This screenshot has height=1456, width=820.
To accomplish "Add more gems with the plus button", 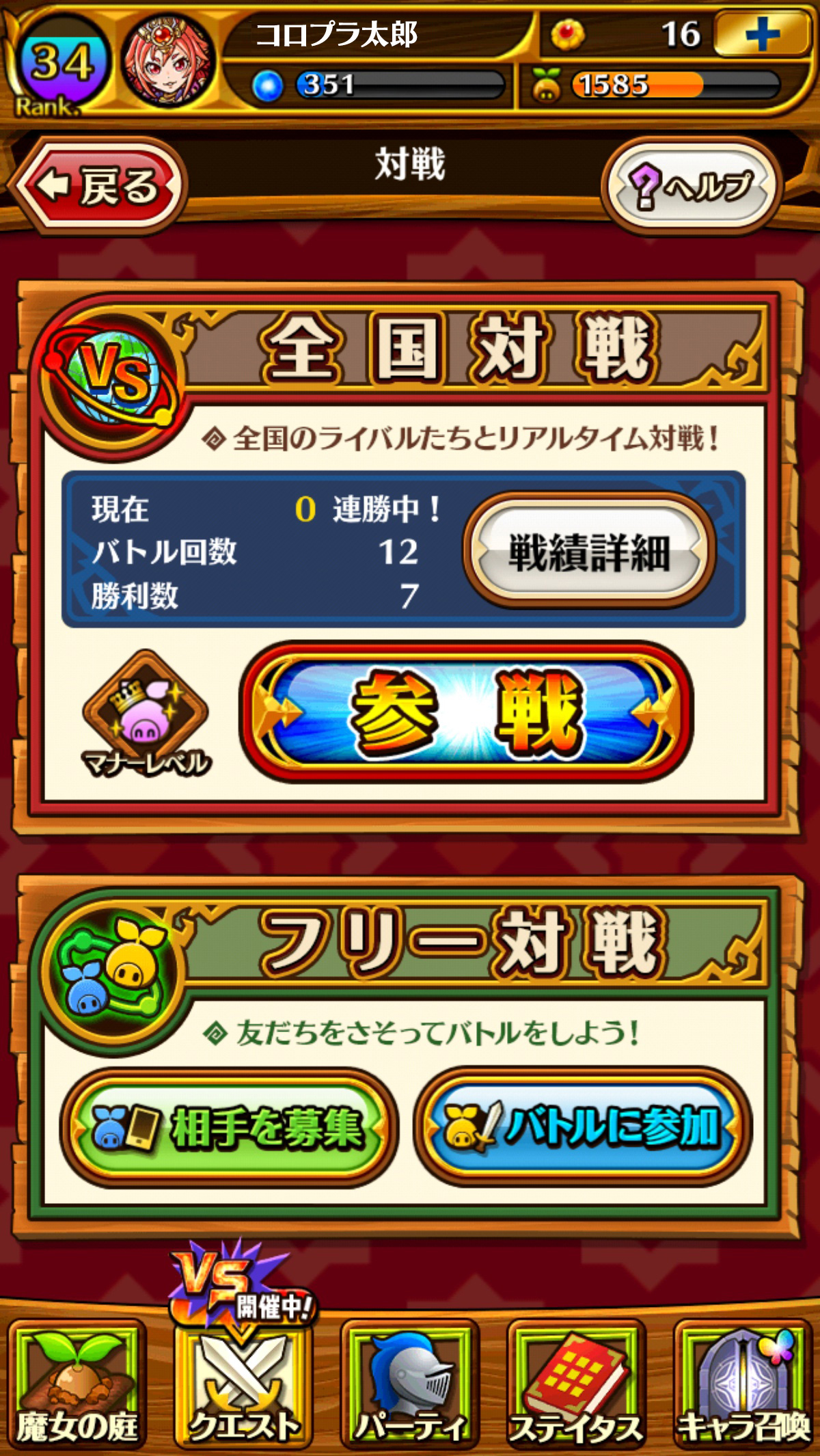I will click(x=761, y=34).
